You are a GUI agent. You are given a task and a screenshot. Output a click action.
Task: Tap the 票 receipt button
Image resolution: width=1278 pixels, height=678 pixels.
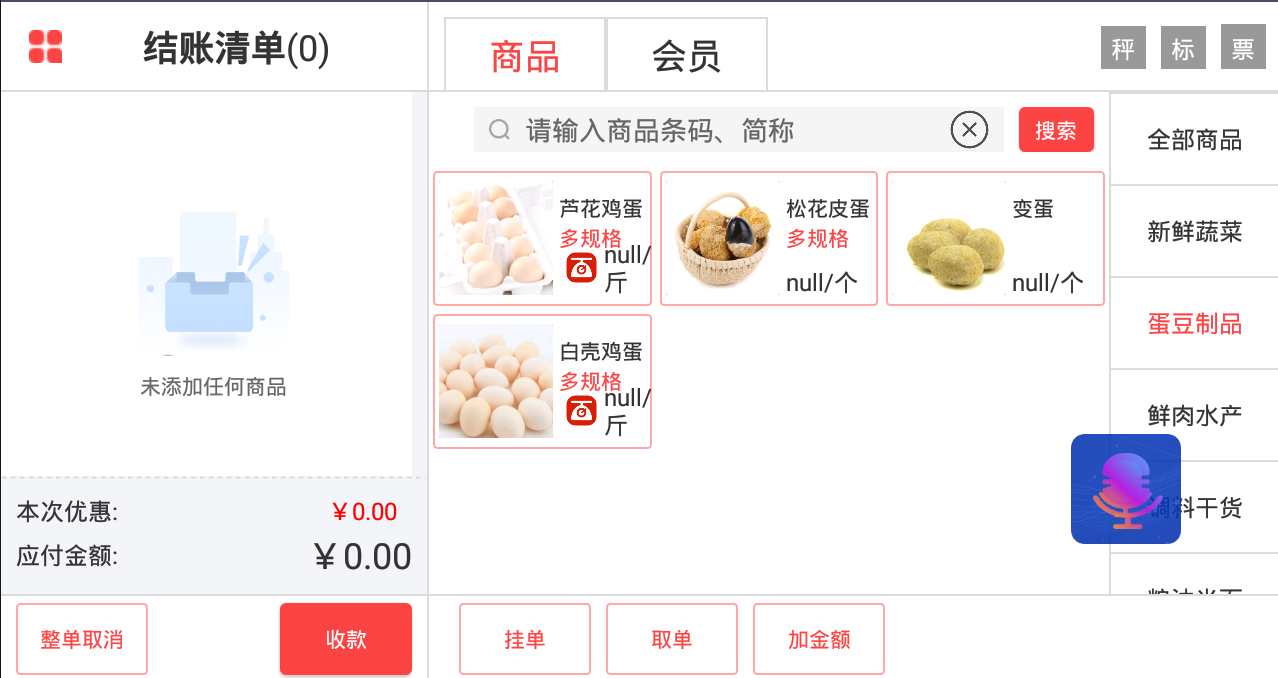[x=1242, y=48]
